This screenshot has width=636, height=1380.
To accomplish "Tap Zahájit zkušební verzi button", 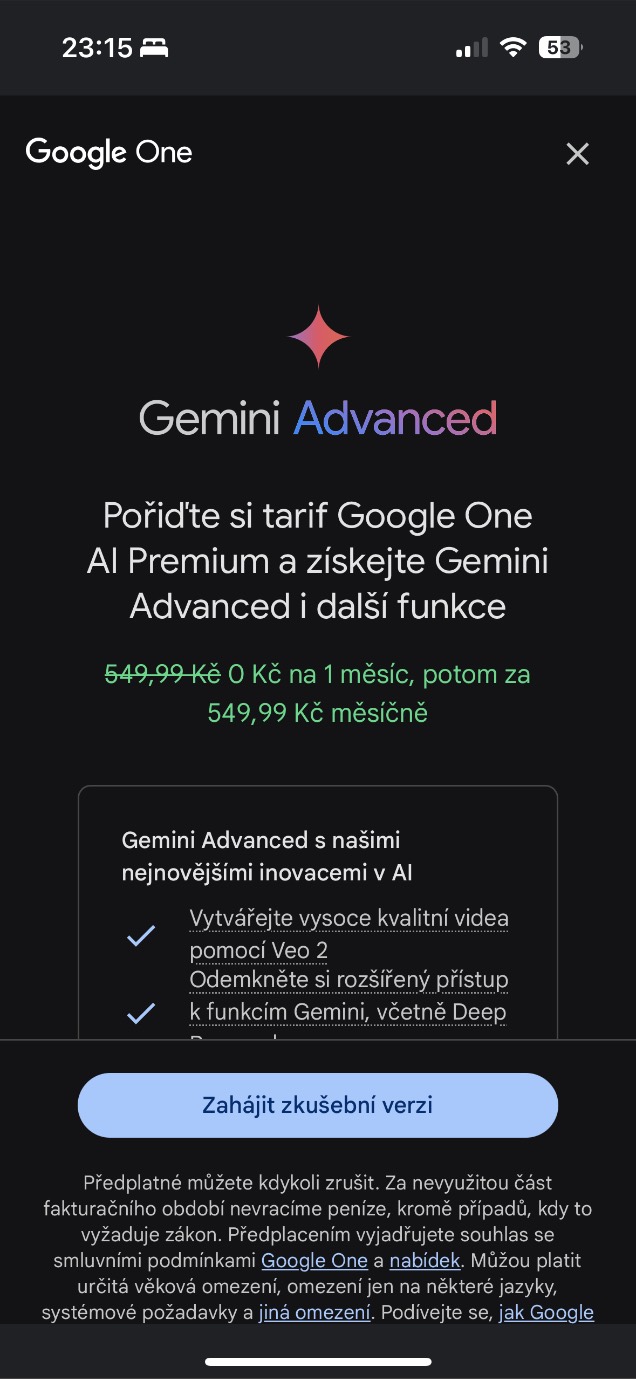I will pyautogui.click(x=317, y=1106).
